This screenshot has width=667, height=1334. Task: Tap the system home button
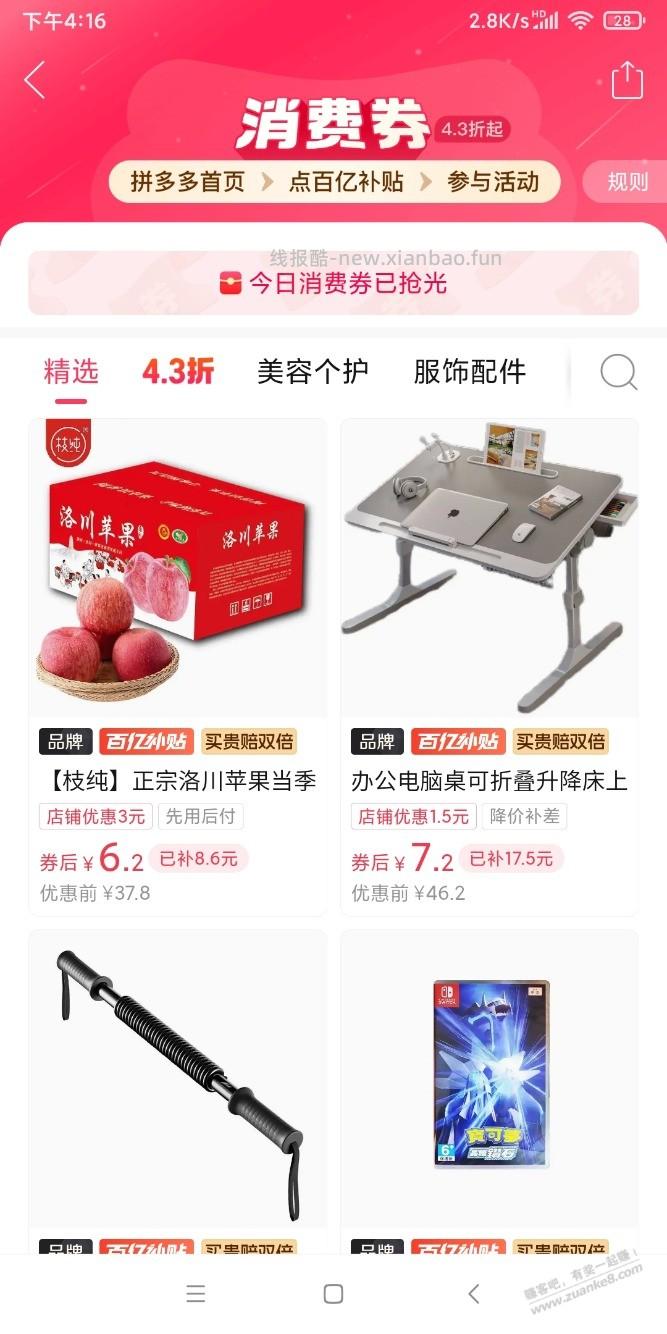point(334,1294)
